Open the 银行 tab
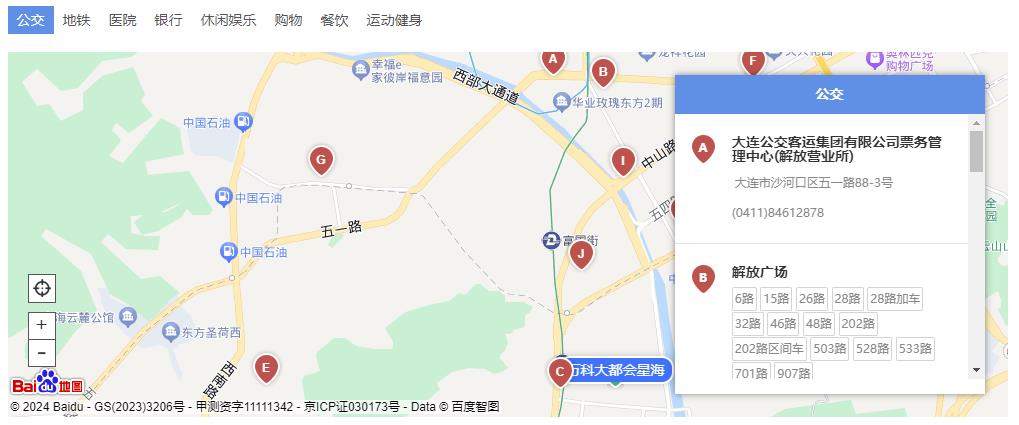Image resolution: width=1019 pixels, height=425 pixels. pyautogui.click(x=168, y=20)
